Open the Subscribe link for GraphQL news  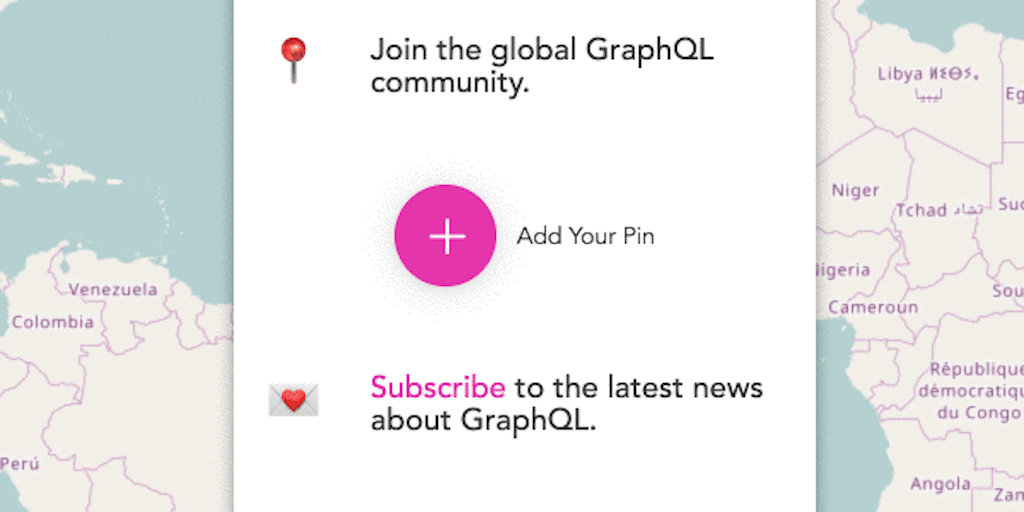[437, 387]
